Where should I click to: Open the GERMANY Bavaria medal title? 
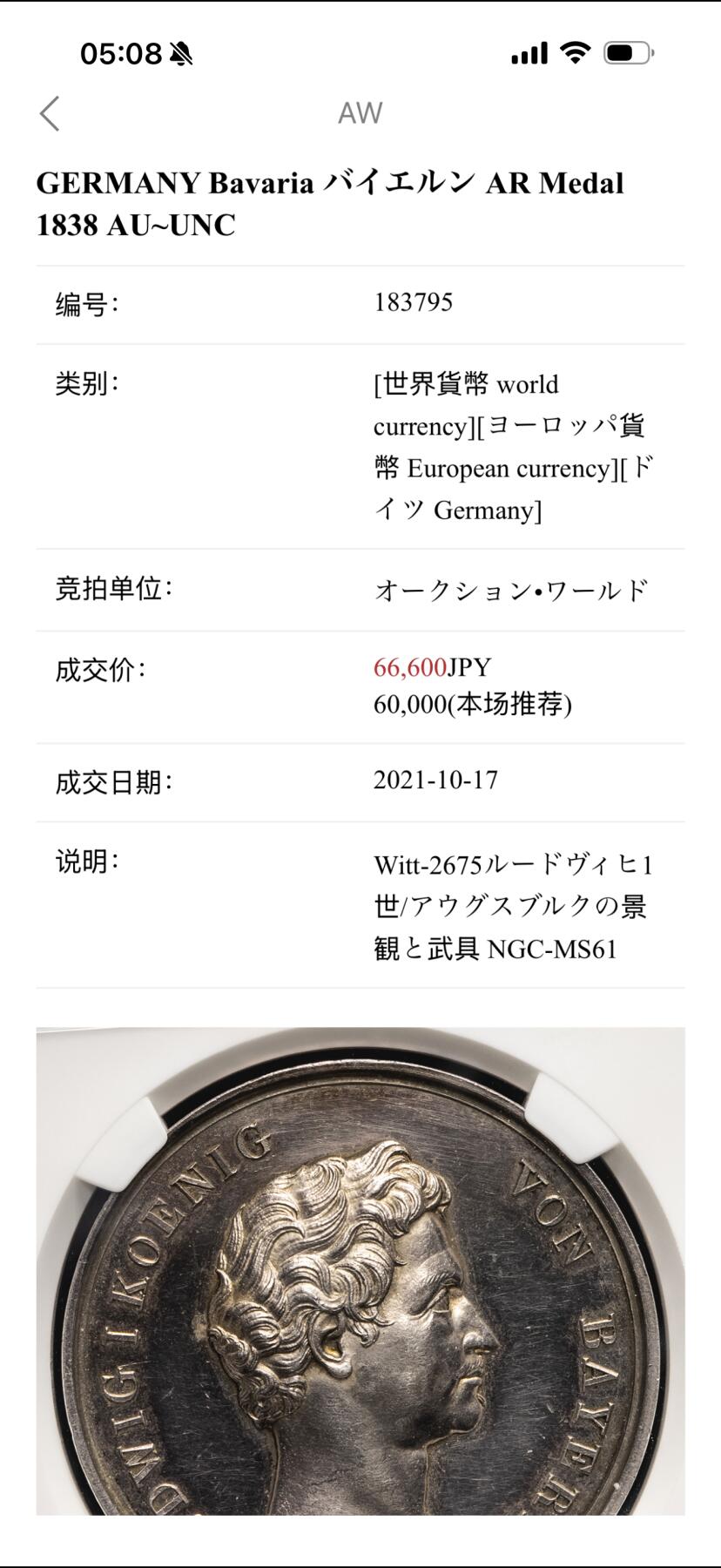pyautogui.click(x=329, y=204)
